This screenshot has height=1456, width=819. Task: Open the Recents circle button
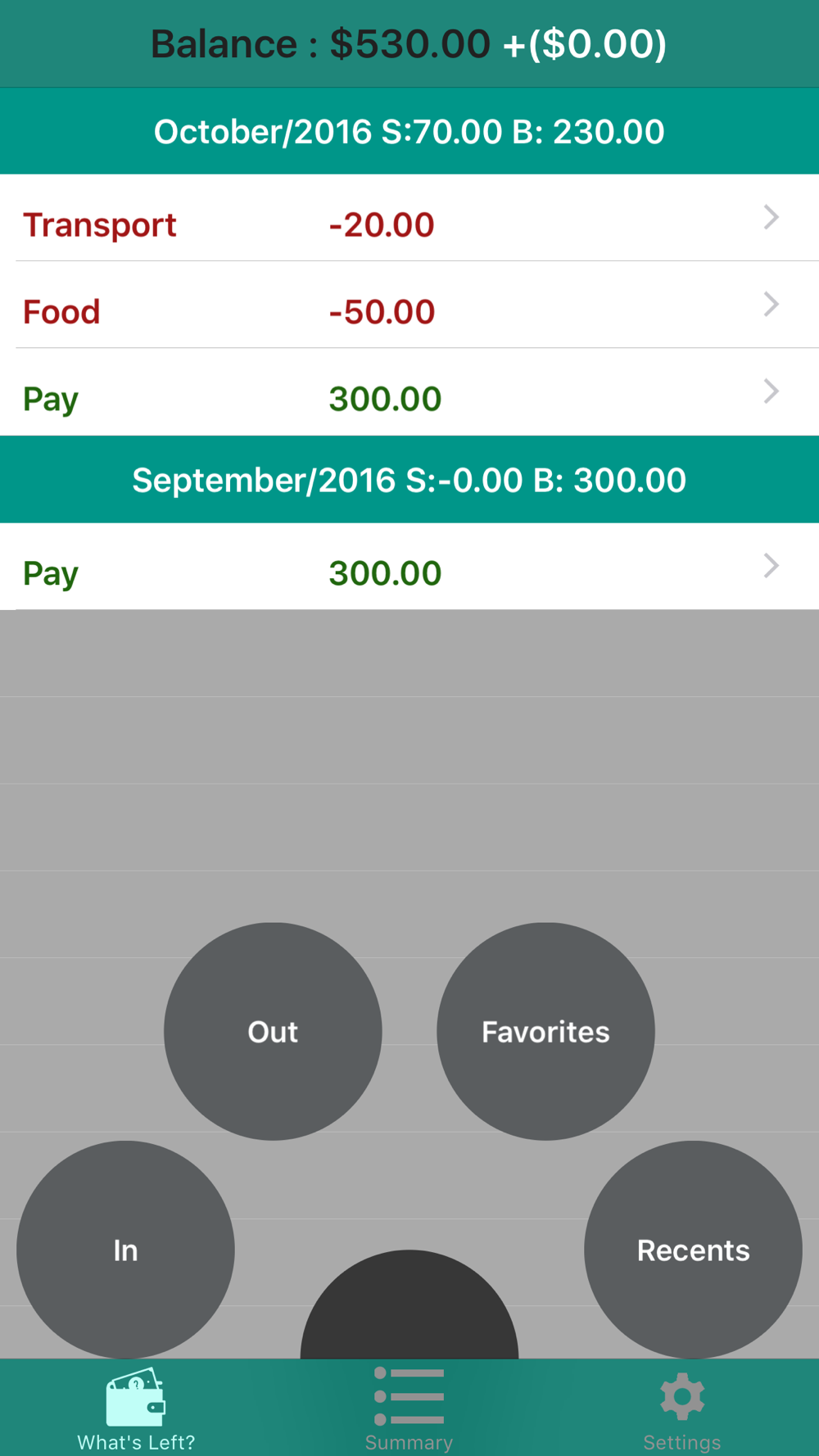(x=693, y=1250)
